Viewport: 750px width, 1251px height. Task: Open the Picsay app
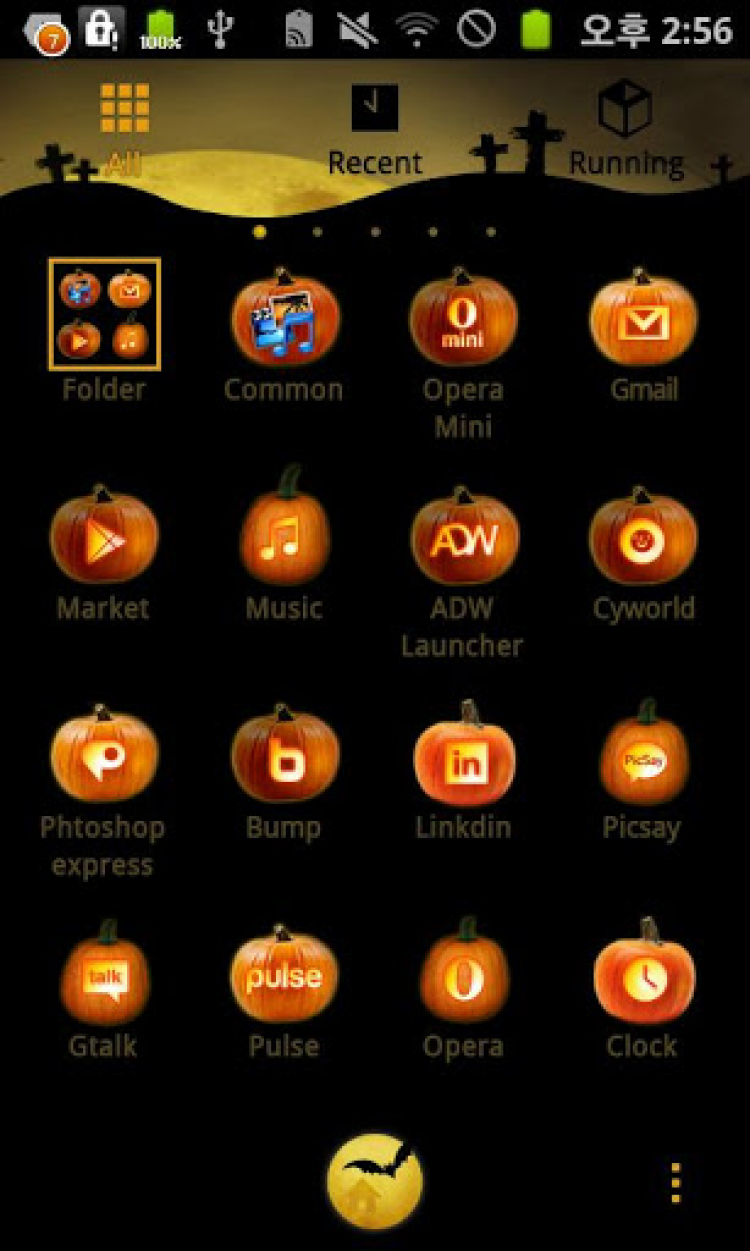[x=643, y=757]
